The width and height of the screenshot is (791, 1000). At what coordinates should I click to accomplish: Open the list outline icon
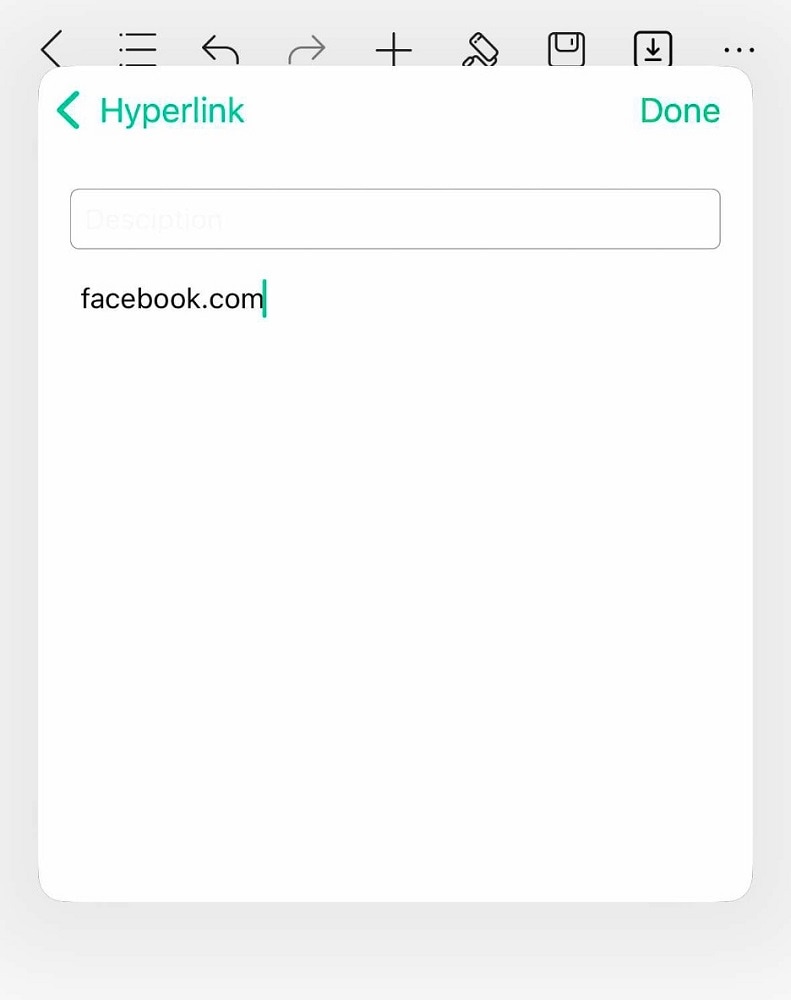138,50
